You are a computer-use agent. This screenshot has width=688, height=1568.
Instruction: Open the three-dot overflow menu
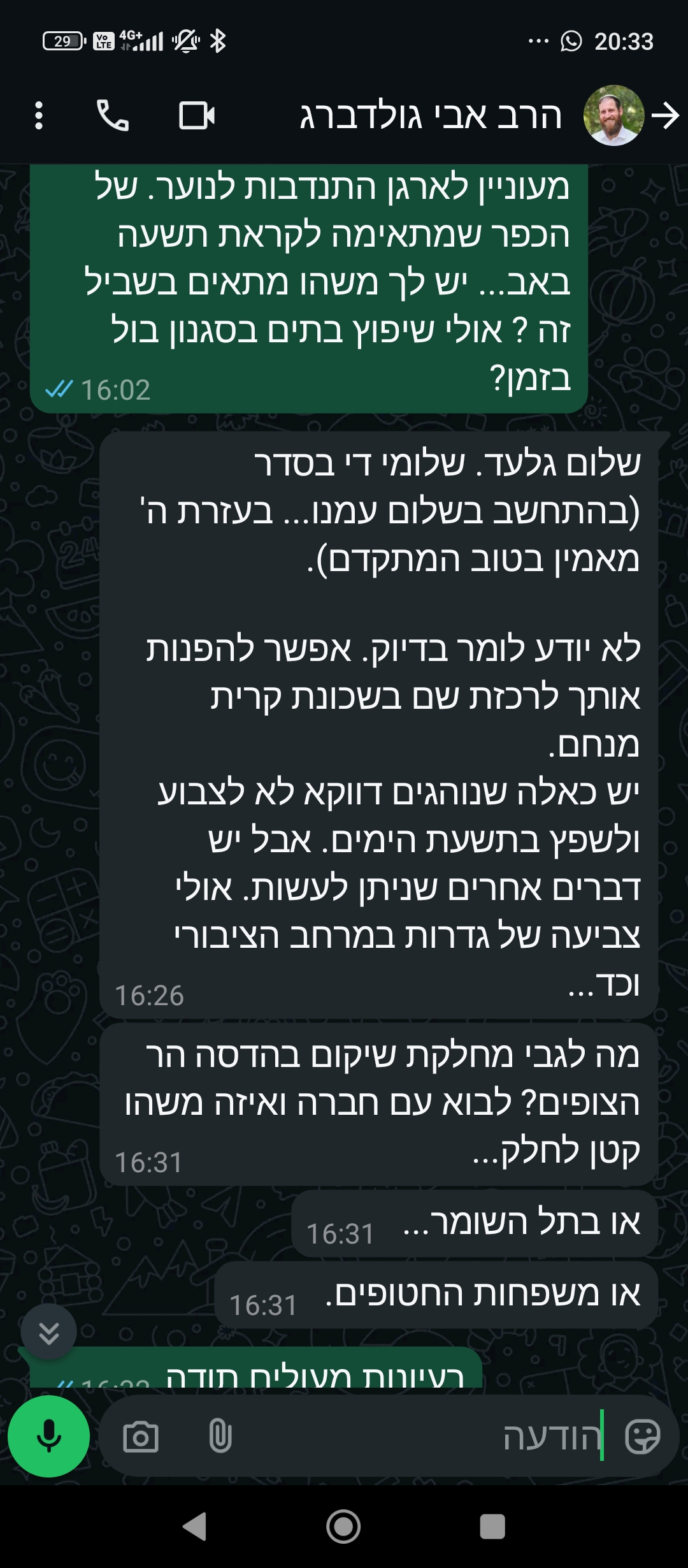pos(39,116)
